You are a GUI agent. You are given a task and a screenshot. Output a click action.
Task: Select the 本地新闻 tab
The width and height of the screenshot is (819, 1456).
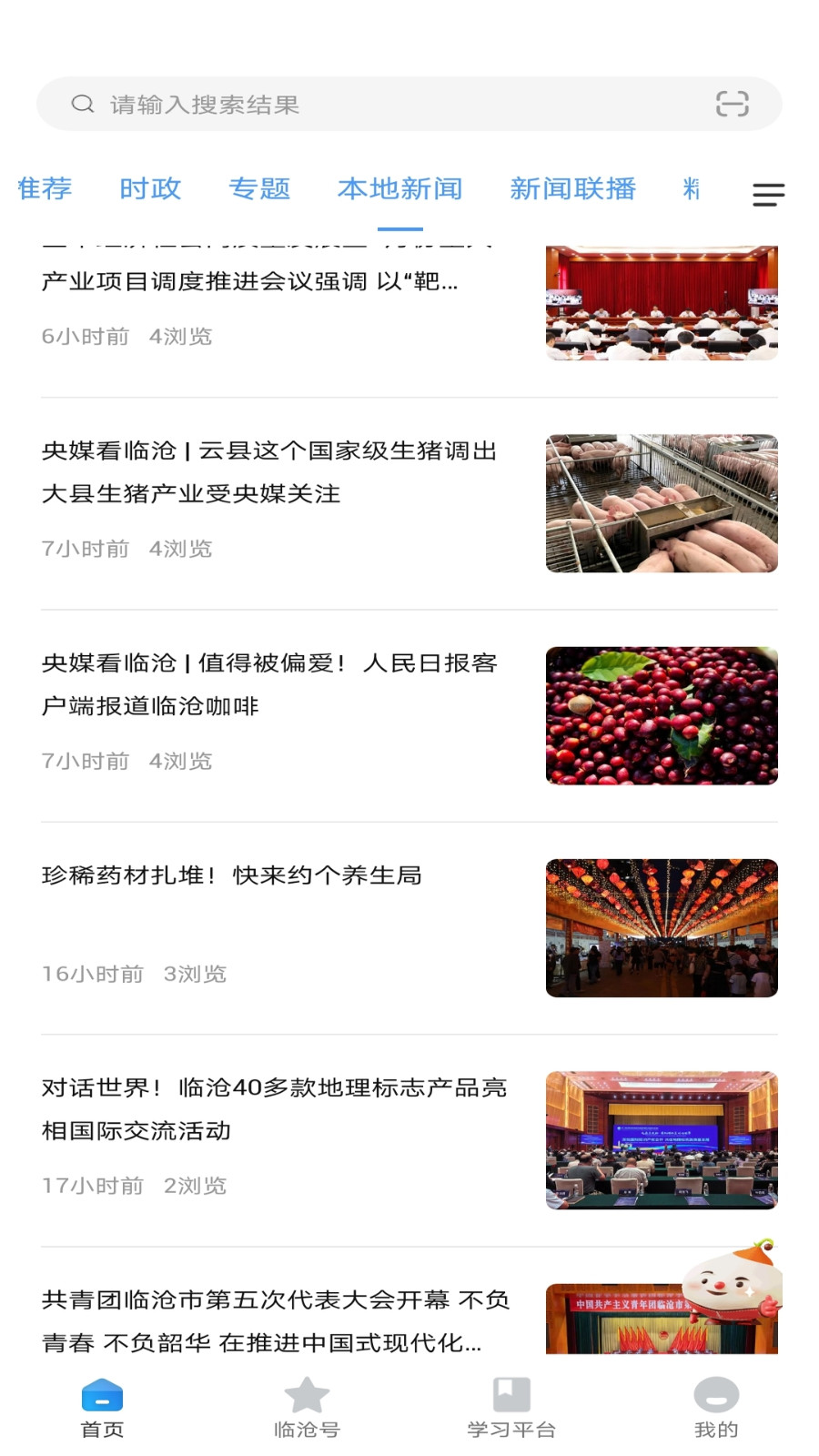(x=399, y=189)
